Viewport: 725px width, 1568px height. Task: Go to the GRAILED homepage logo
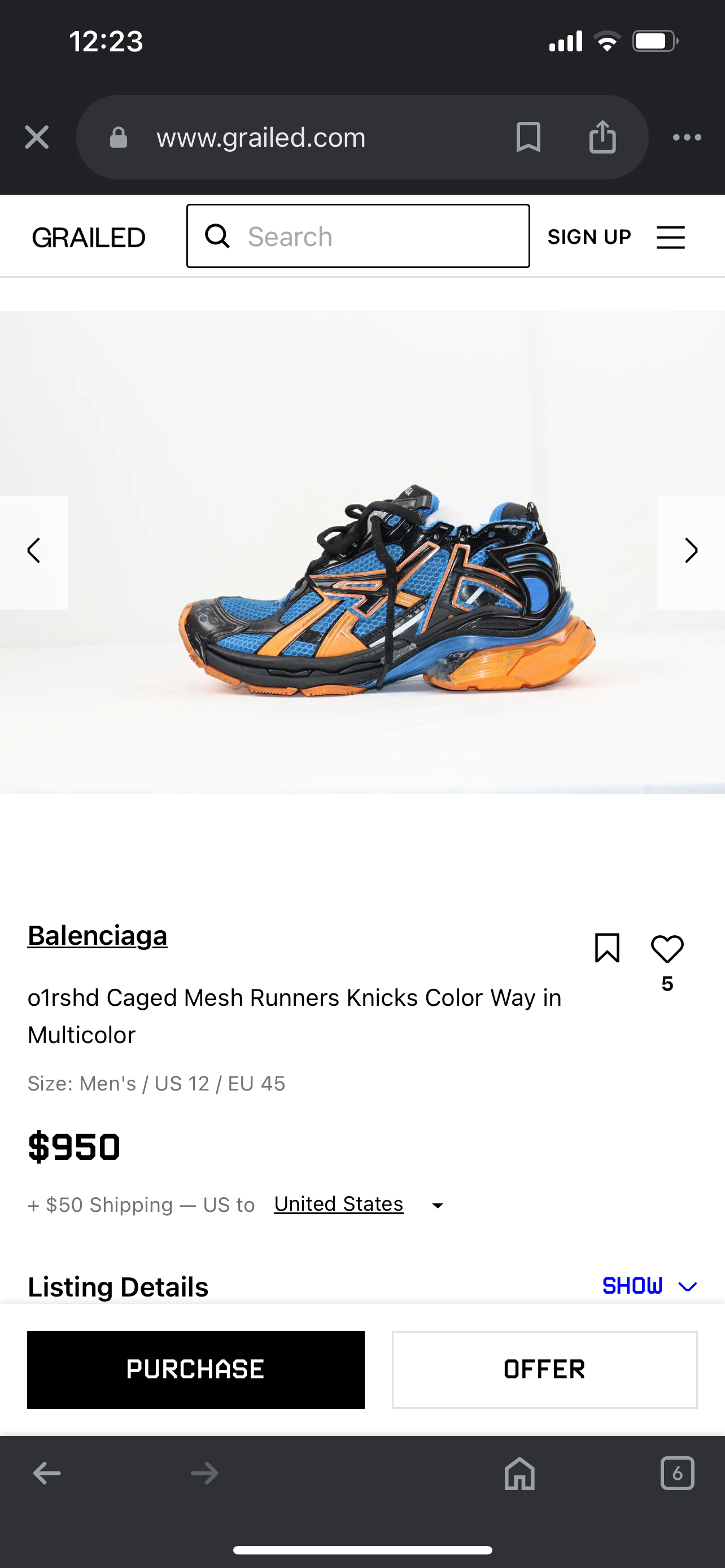click(89, 237)
